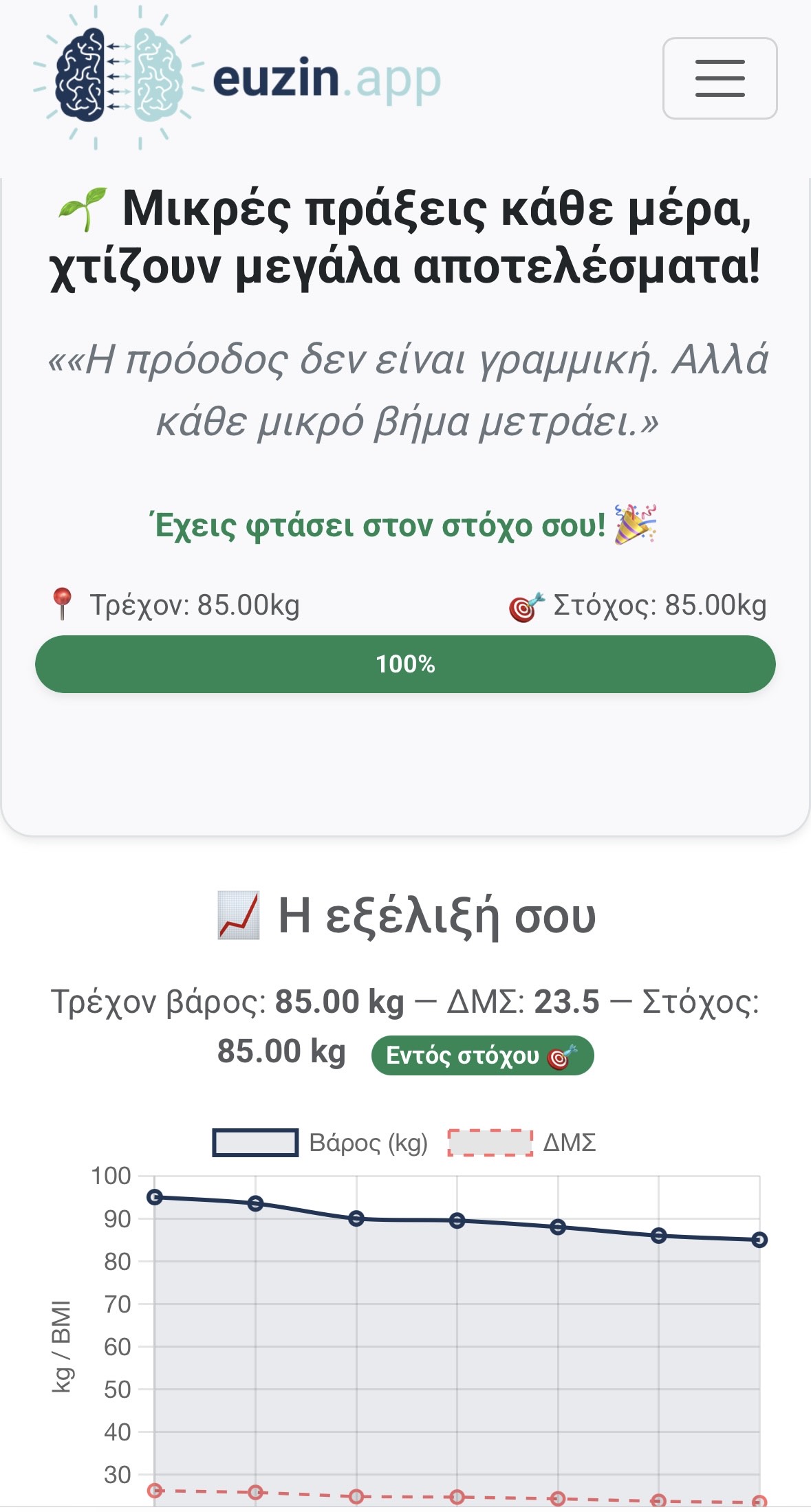
Task: Open the hamburger navigation menu
Action: tap(720, 78)
